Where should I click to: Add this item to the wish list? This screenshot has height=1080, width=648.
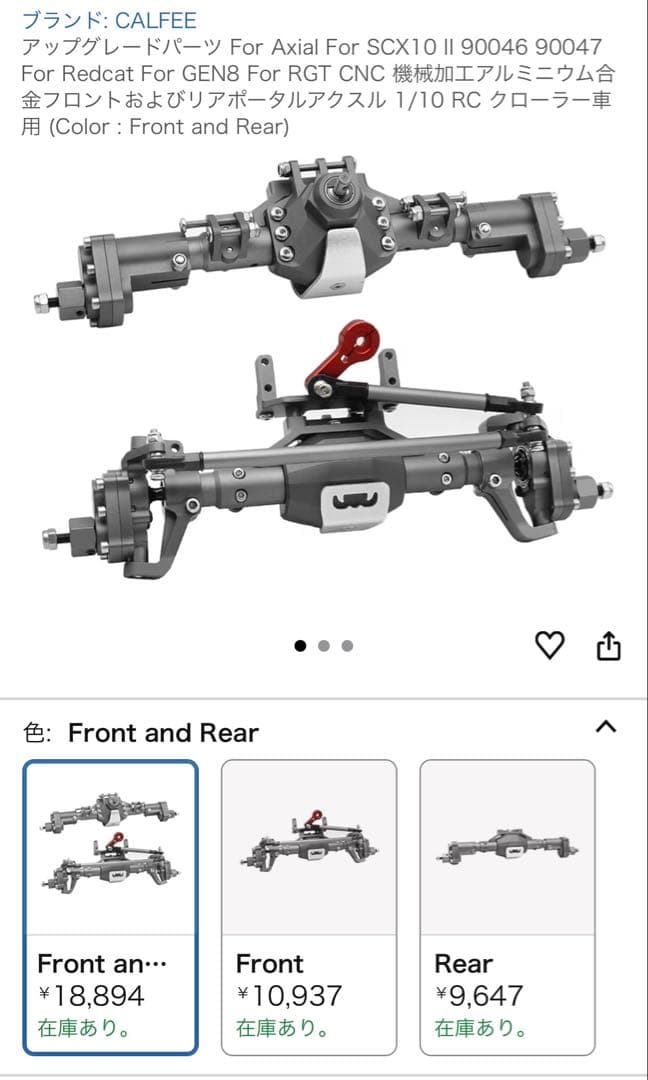pyautogui.click(x=550, y=646)
